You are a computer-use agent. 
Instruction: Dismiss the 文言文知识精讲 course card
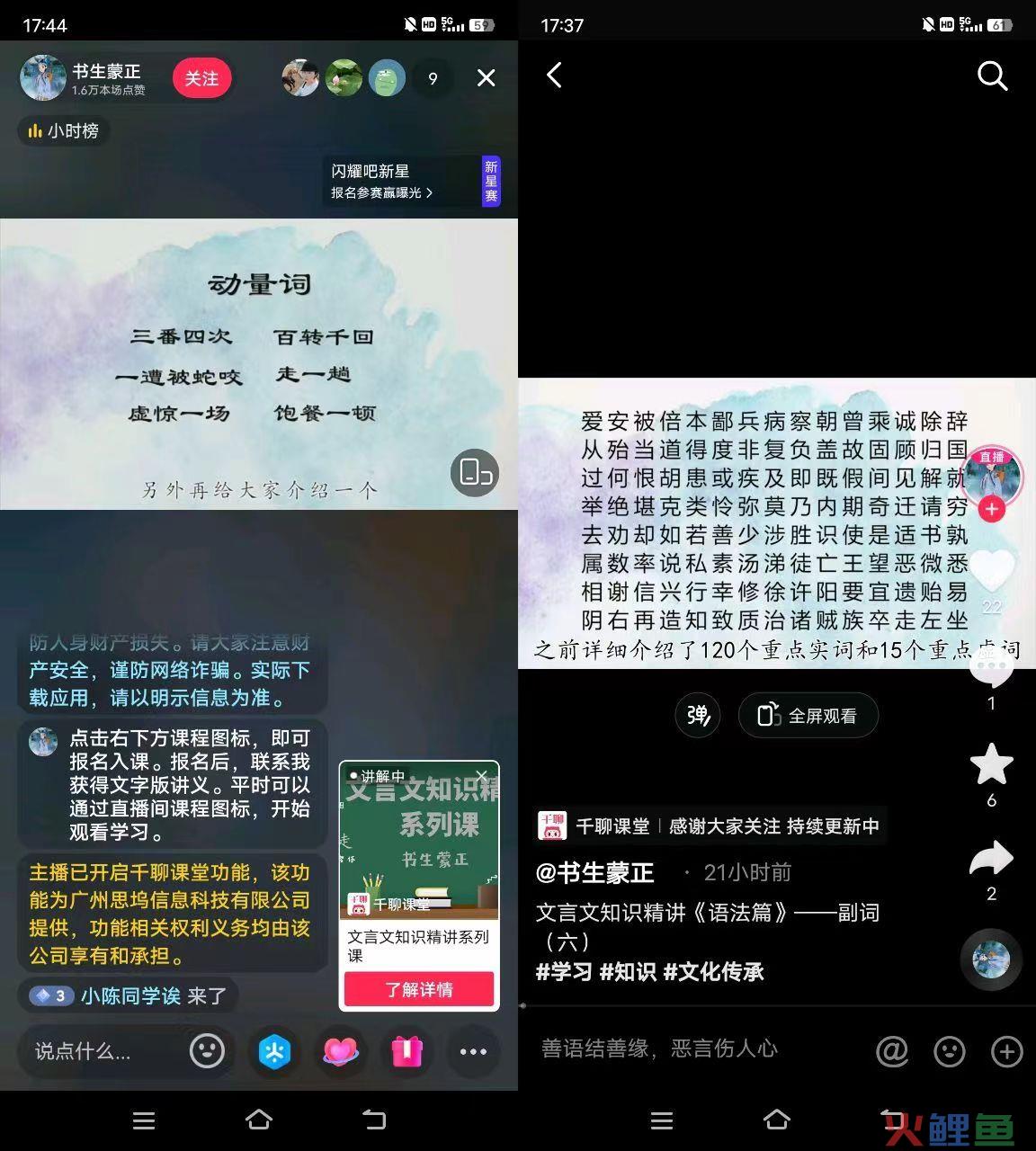click(x=482, y=775)
